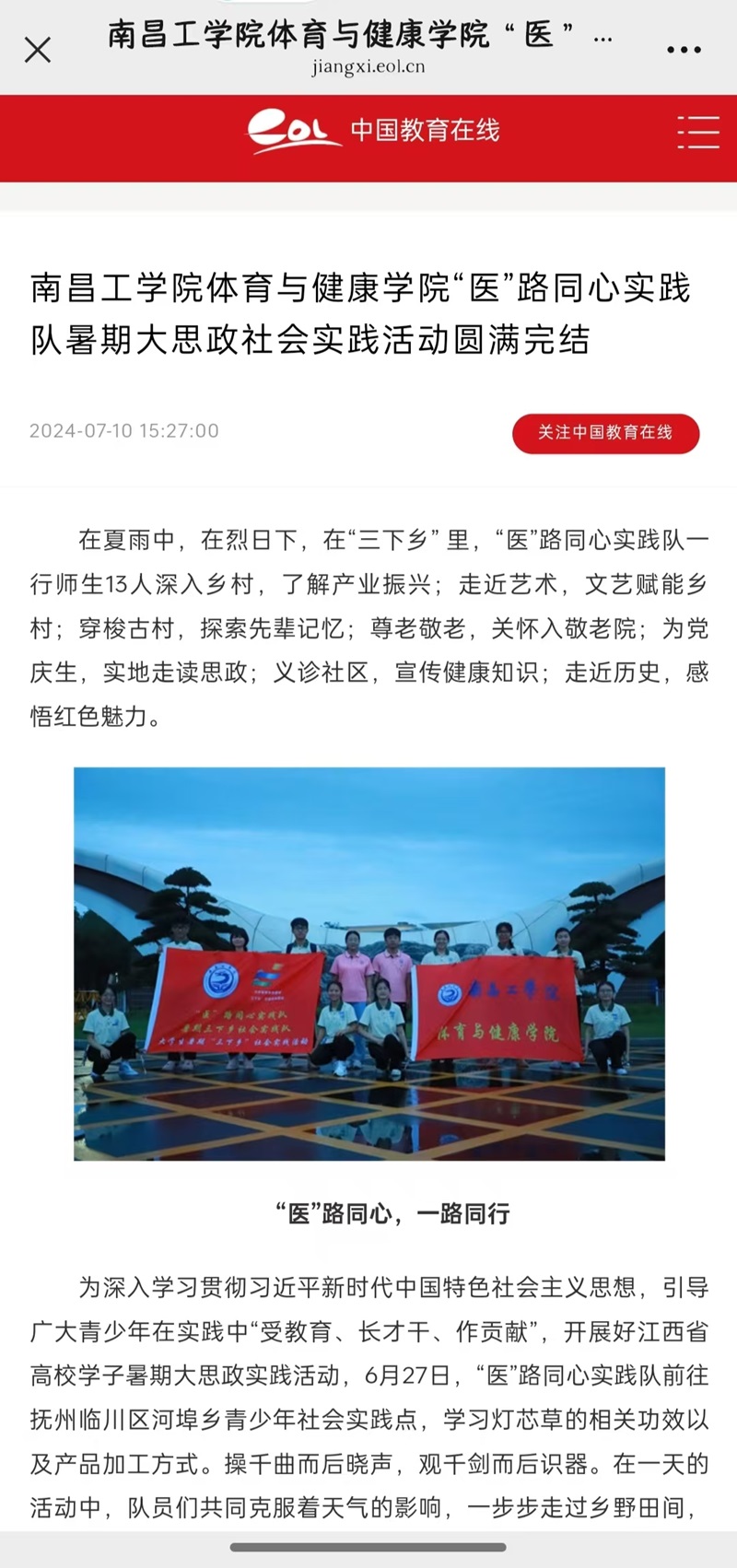Screen dimensions: 737x1568
Task: Open the three-dot overflow menu
Action: click(x=684, y=50)
